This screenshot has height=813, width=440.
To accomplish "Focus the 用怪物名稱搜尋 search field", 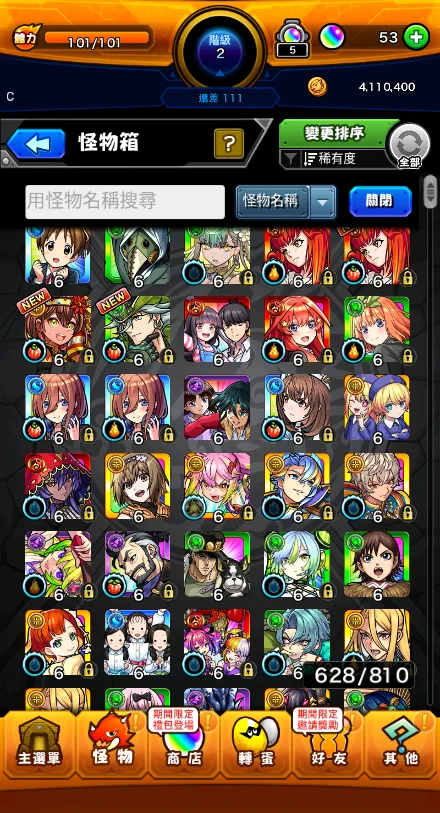I will click(x=125, y=202).
